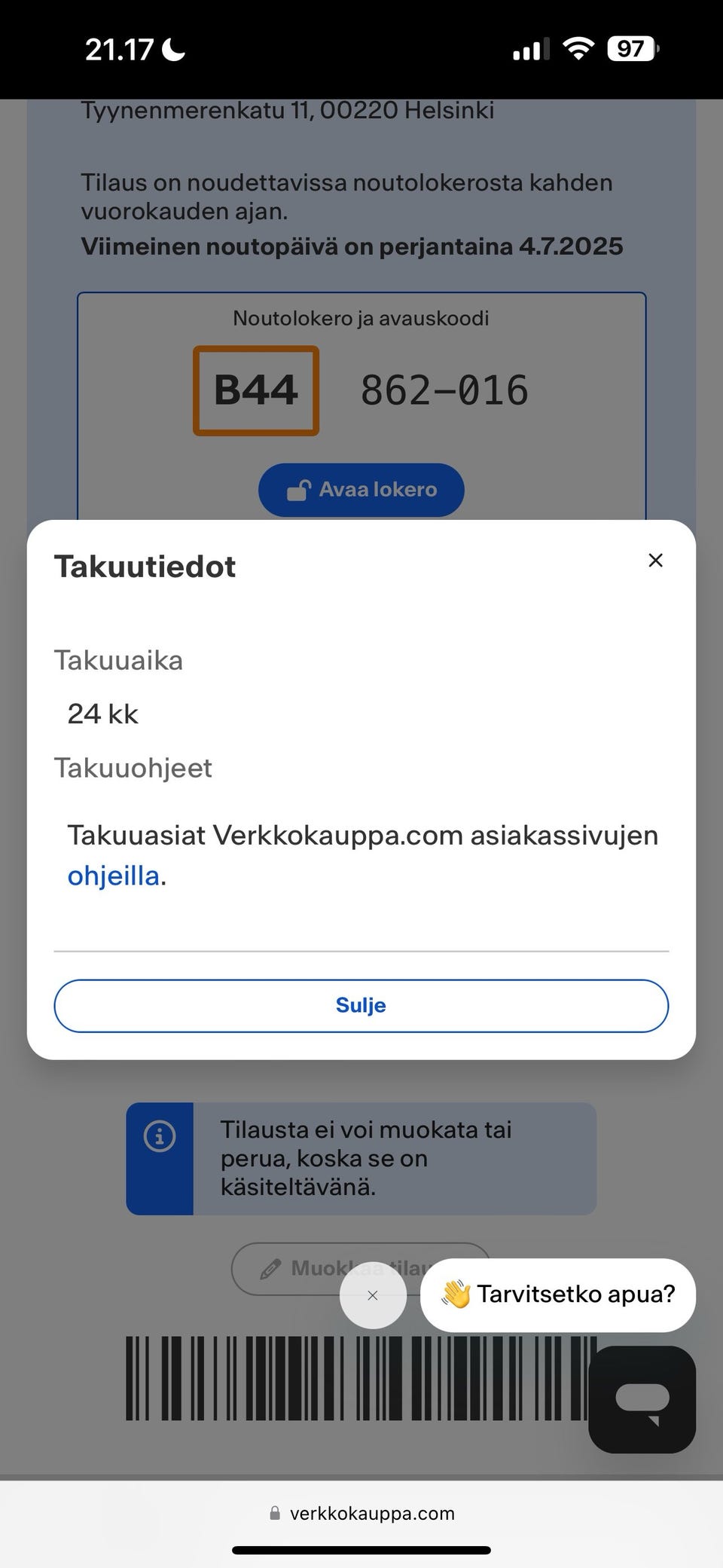
Task: Select the highlighted locker code B44
Action: 255,390
